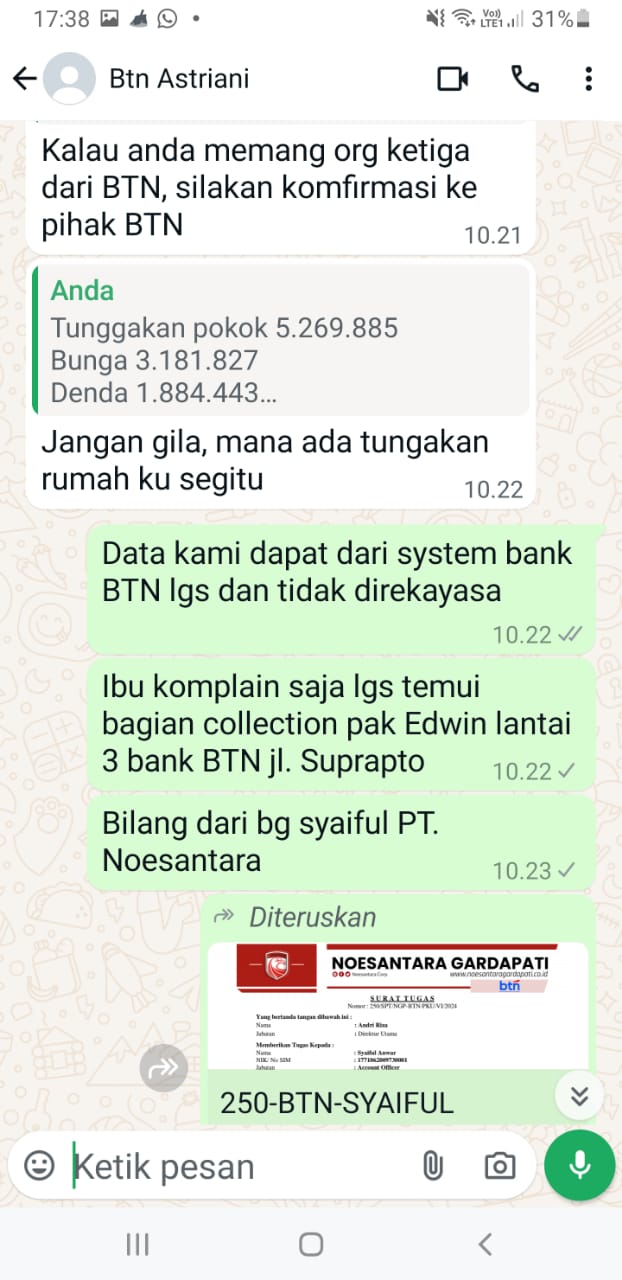Open the emoji picker
Image resolution: width=622 pixels, height=1280 pixels.
[x=39, y=1165]
